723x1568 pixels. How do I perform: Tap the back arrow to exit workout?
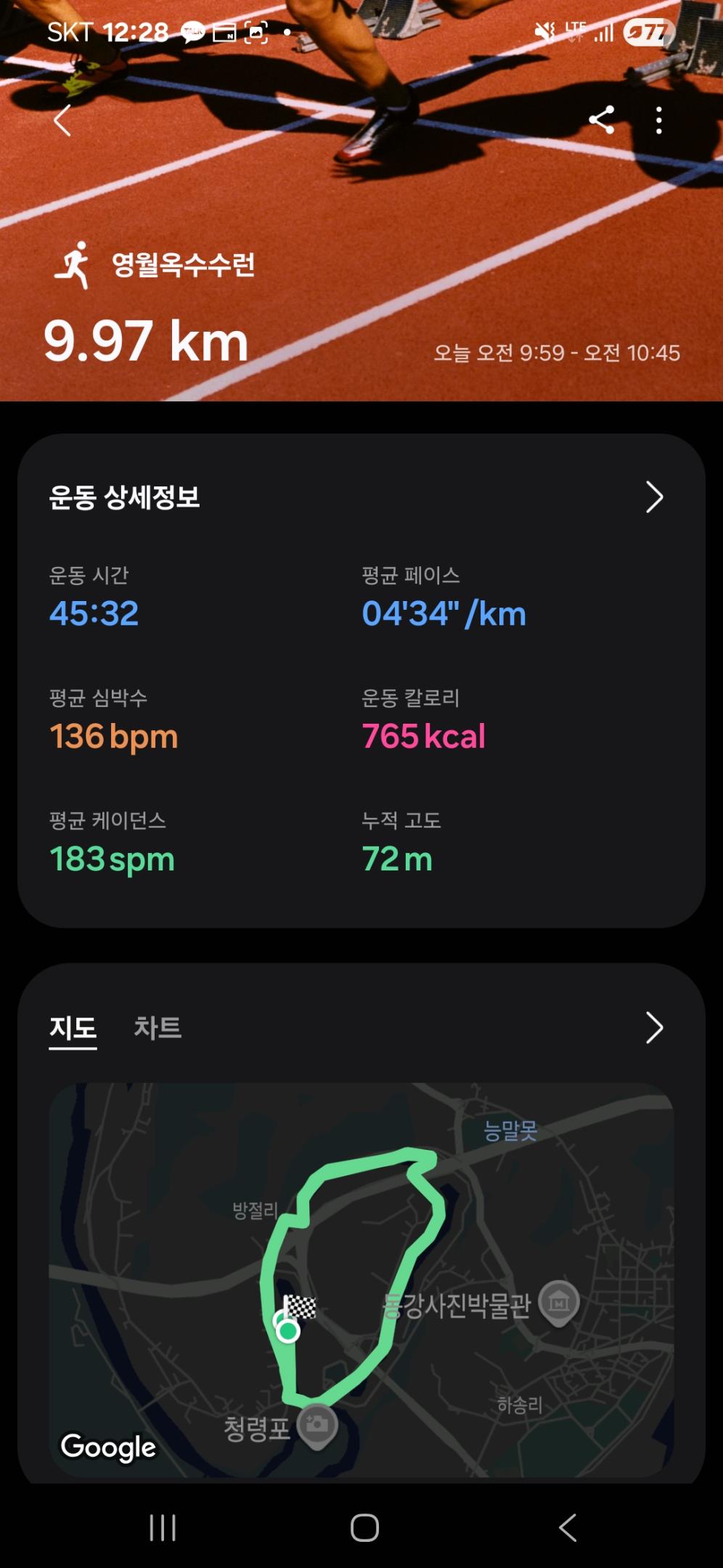tap(62, 122)
